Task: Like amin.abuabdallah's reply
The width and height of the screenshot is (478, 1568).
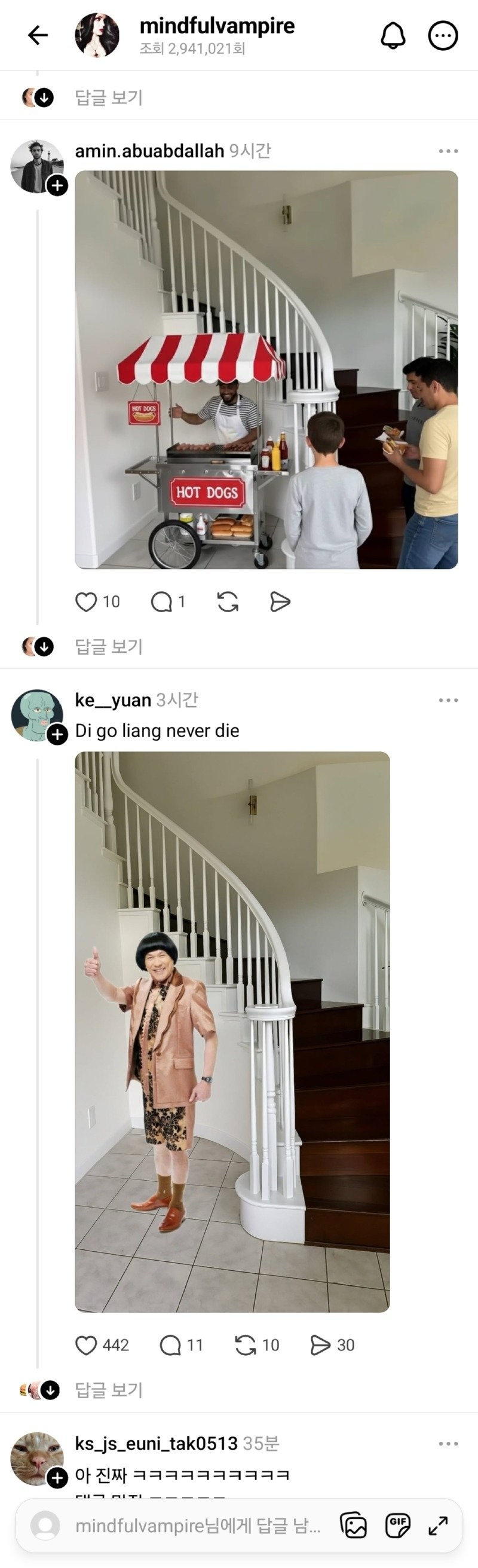Action: coord(86,602)
